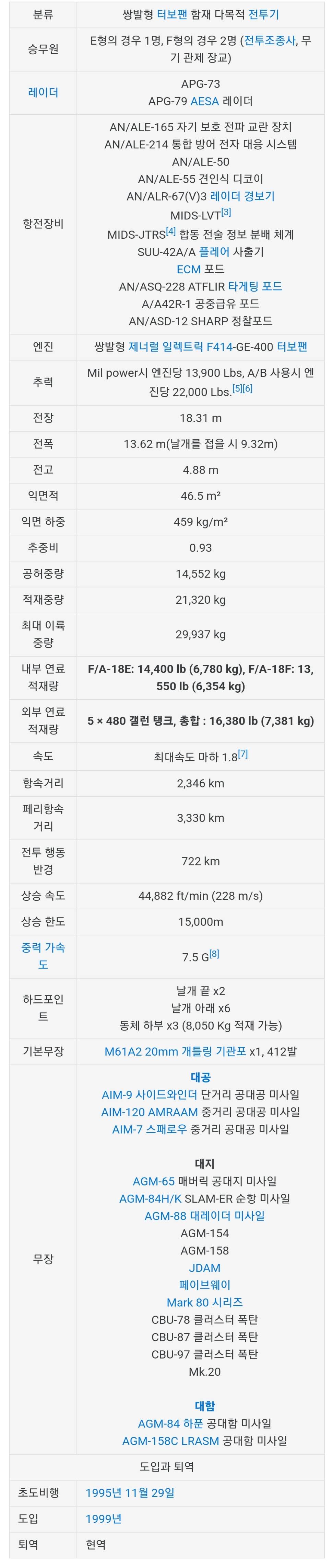This screenshot has width=332, height=1568.
Task: Open the AIM-9 사이드와인더 link
Action: tap(149, 1094)
